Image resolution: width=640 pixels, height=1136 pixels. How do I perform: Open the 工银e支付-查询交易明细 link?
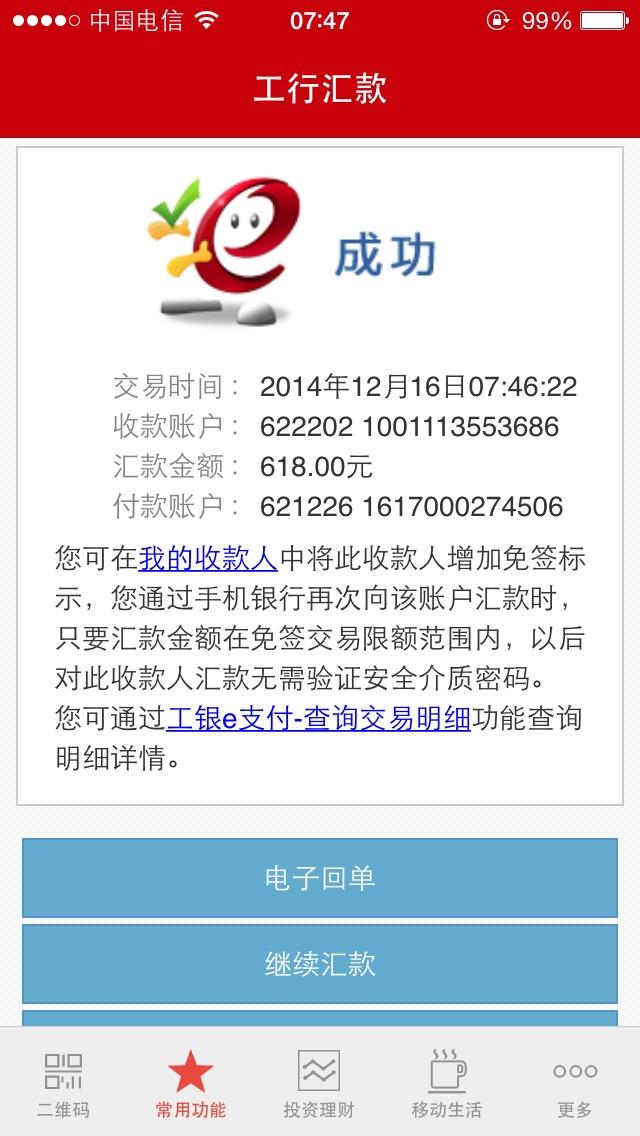pos(318,718)
